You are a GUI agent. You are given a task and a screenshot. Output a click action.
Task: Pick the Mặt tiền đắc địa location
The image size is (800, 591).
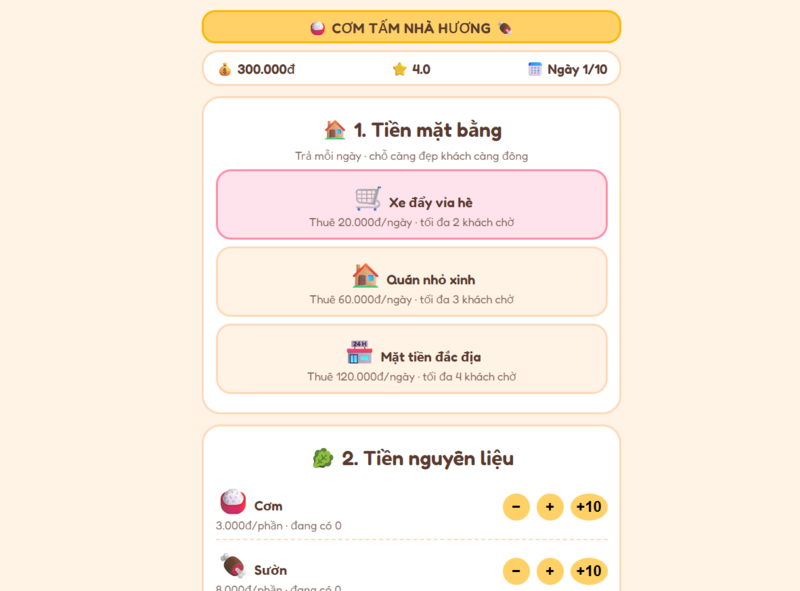(412, 359)
